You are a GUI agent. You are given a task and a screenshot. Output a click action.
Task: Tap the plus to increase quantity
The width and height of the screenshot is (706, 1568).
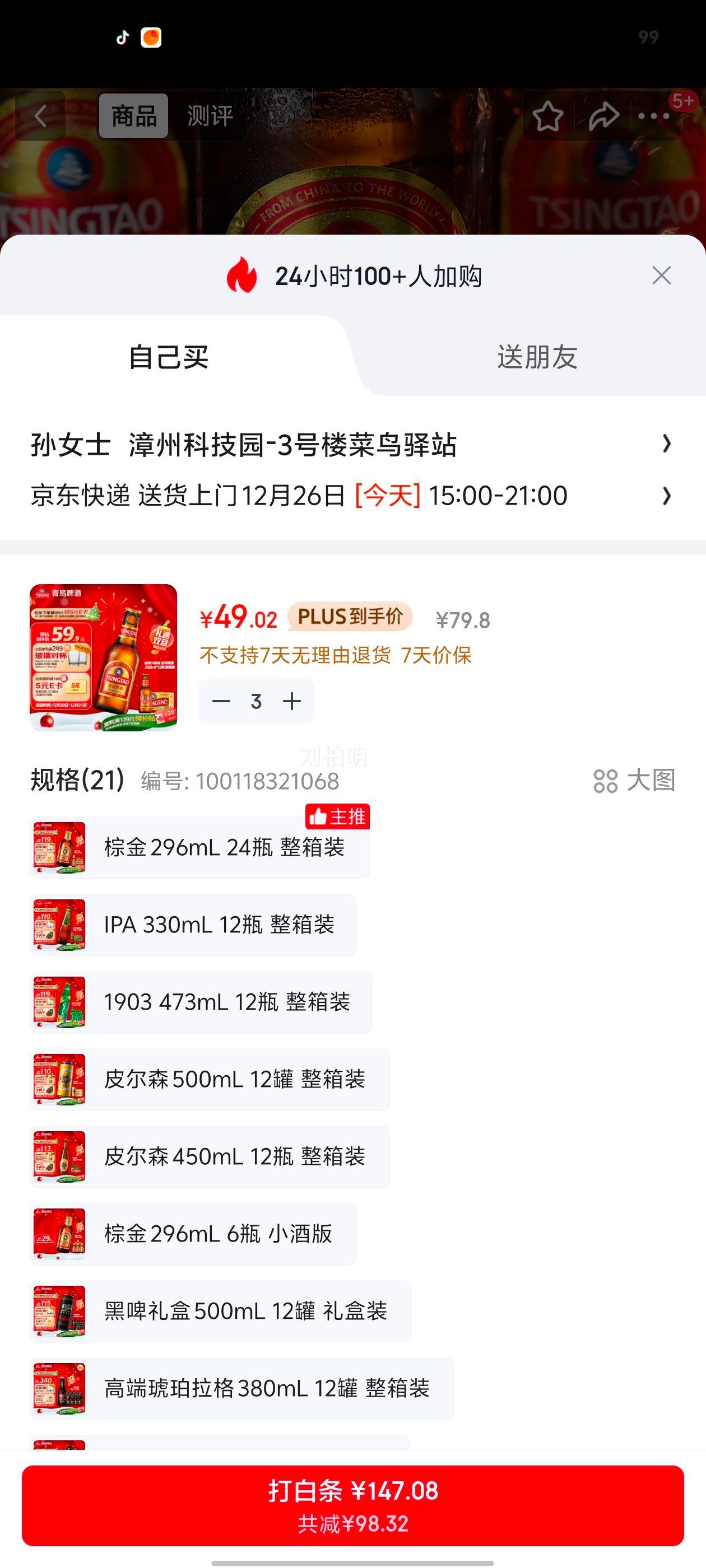tap(291, 701)
